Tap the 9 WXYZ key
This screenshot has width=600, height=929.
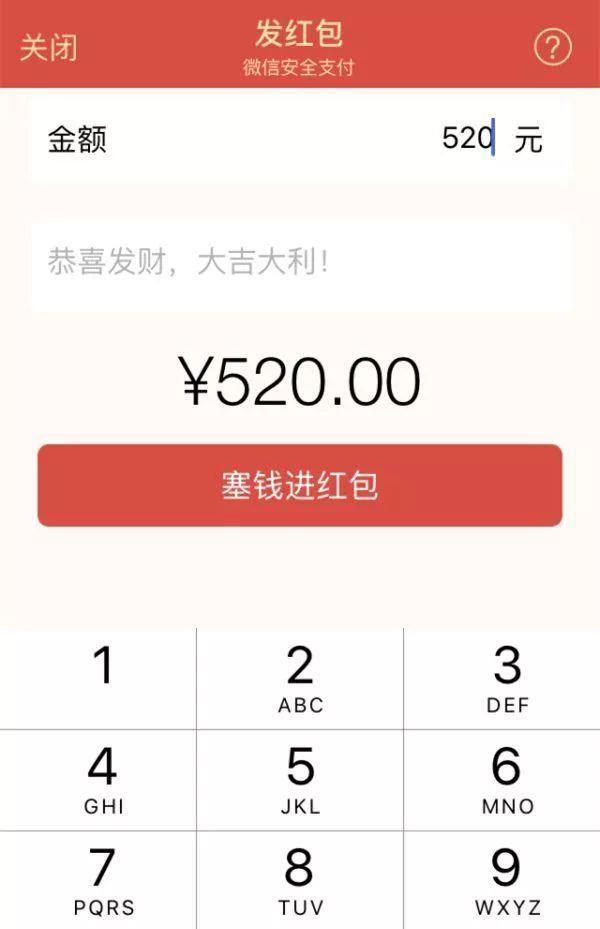coord(506,880)
